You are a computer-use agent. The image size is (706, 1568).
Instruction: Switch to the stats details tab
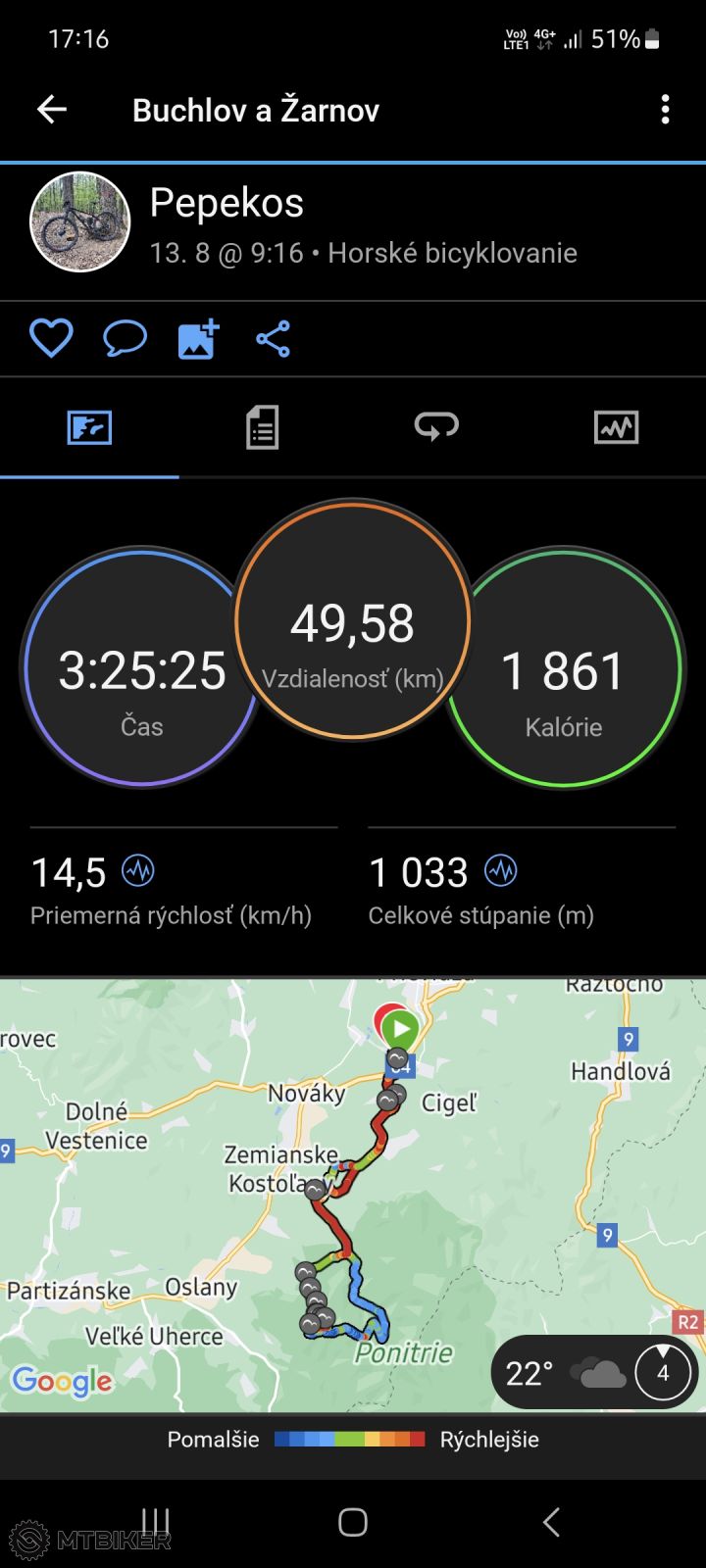click(x=262, y=427)
